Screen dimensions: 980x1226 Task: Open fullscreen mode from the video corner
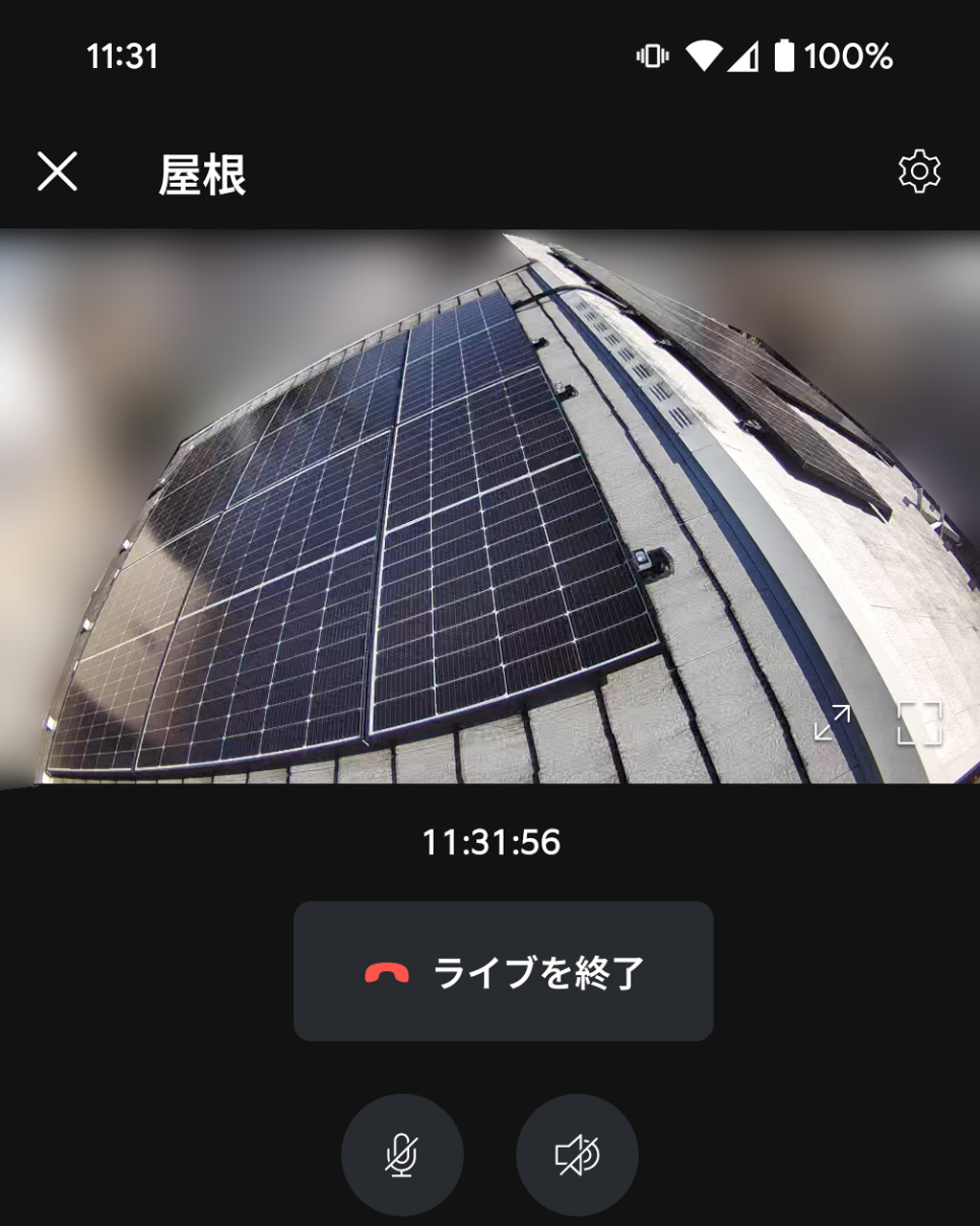coord(921,725)
